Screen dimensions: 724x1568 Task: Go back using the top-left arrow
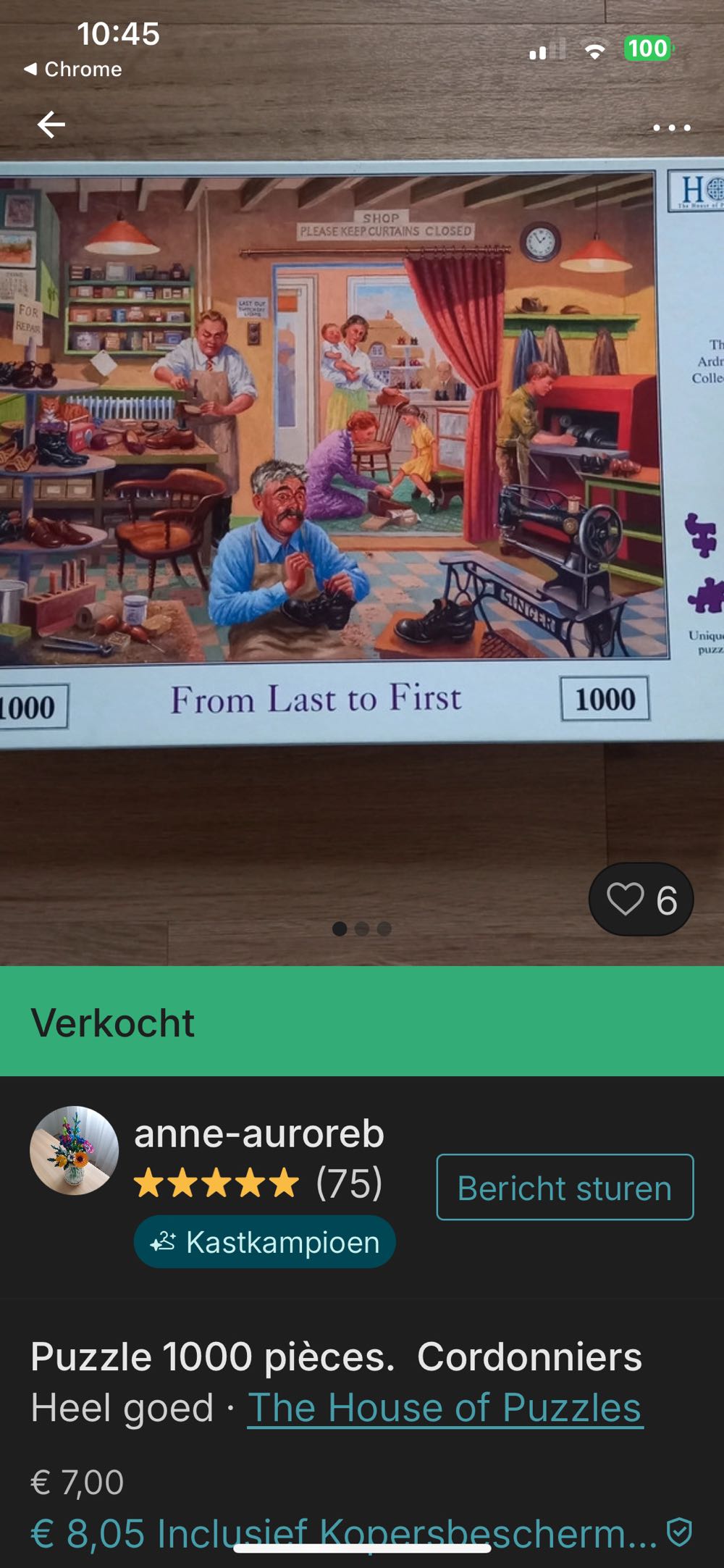[51, 125]
